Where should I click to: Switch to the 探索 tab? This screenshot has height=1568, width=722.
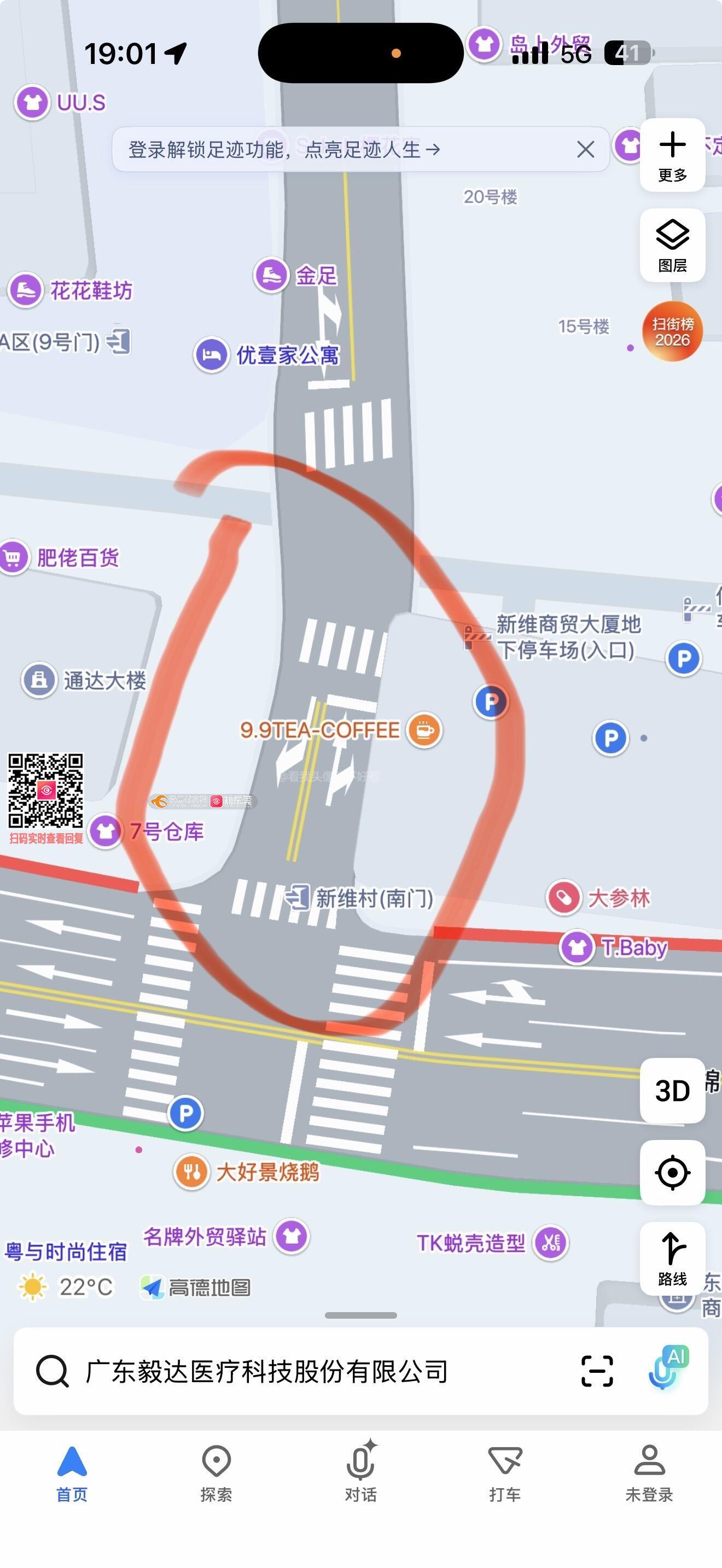216,1473
